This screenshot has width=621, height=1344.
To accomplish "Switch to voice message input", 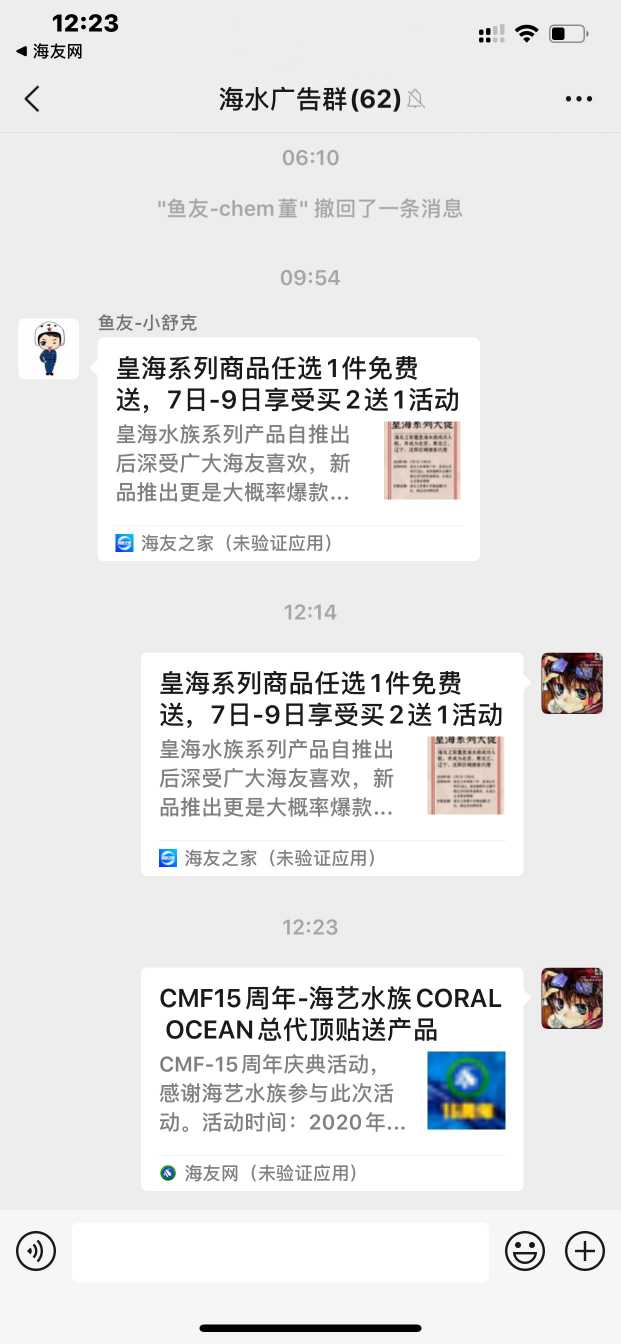I will [x=36, y=1251].
